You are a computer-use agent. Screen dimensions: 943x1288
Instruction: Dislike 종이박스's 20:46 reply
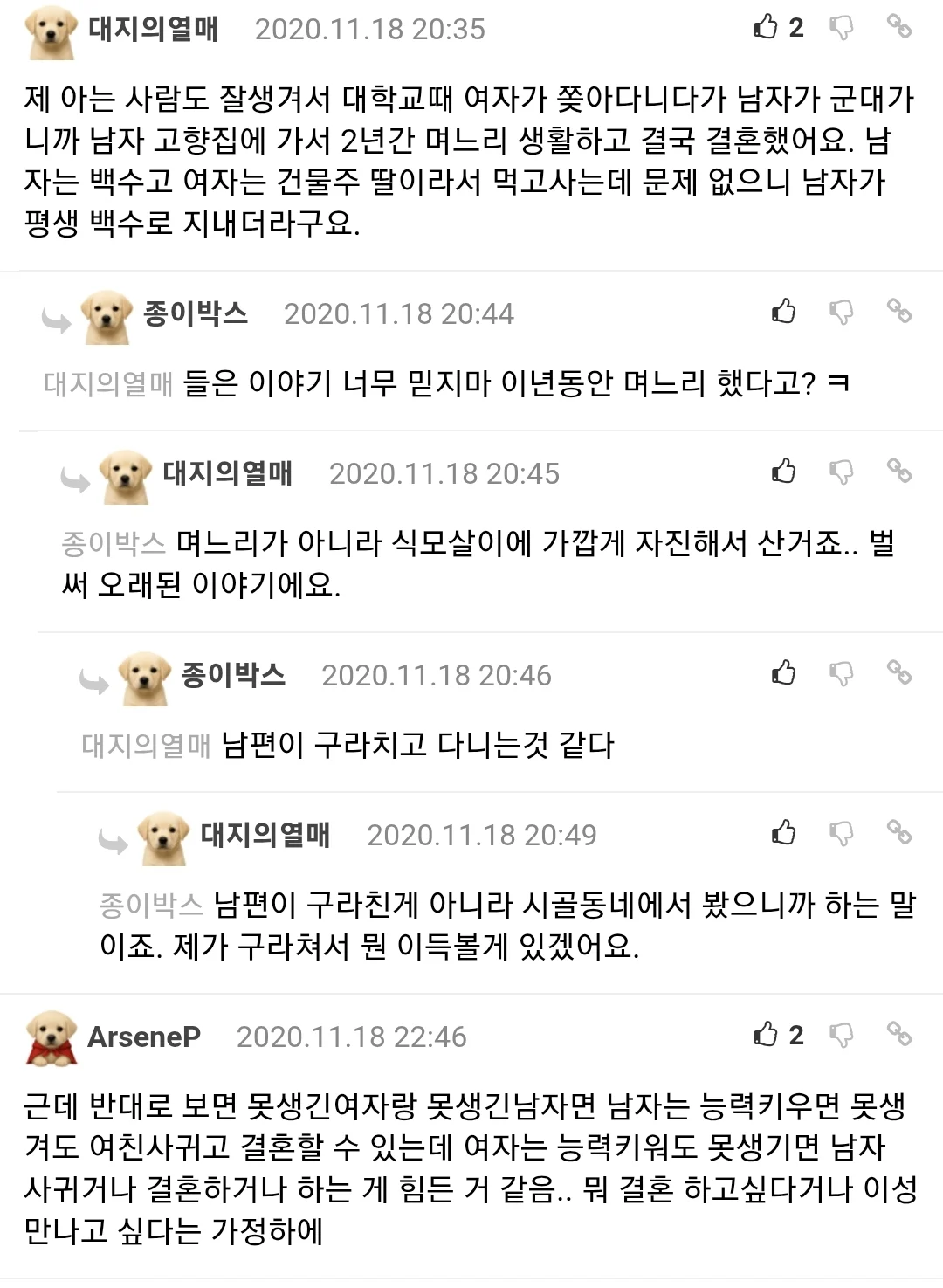point(841,673)
